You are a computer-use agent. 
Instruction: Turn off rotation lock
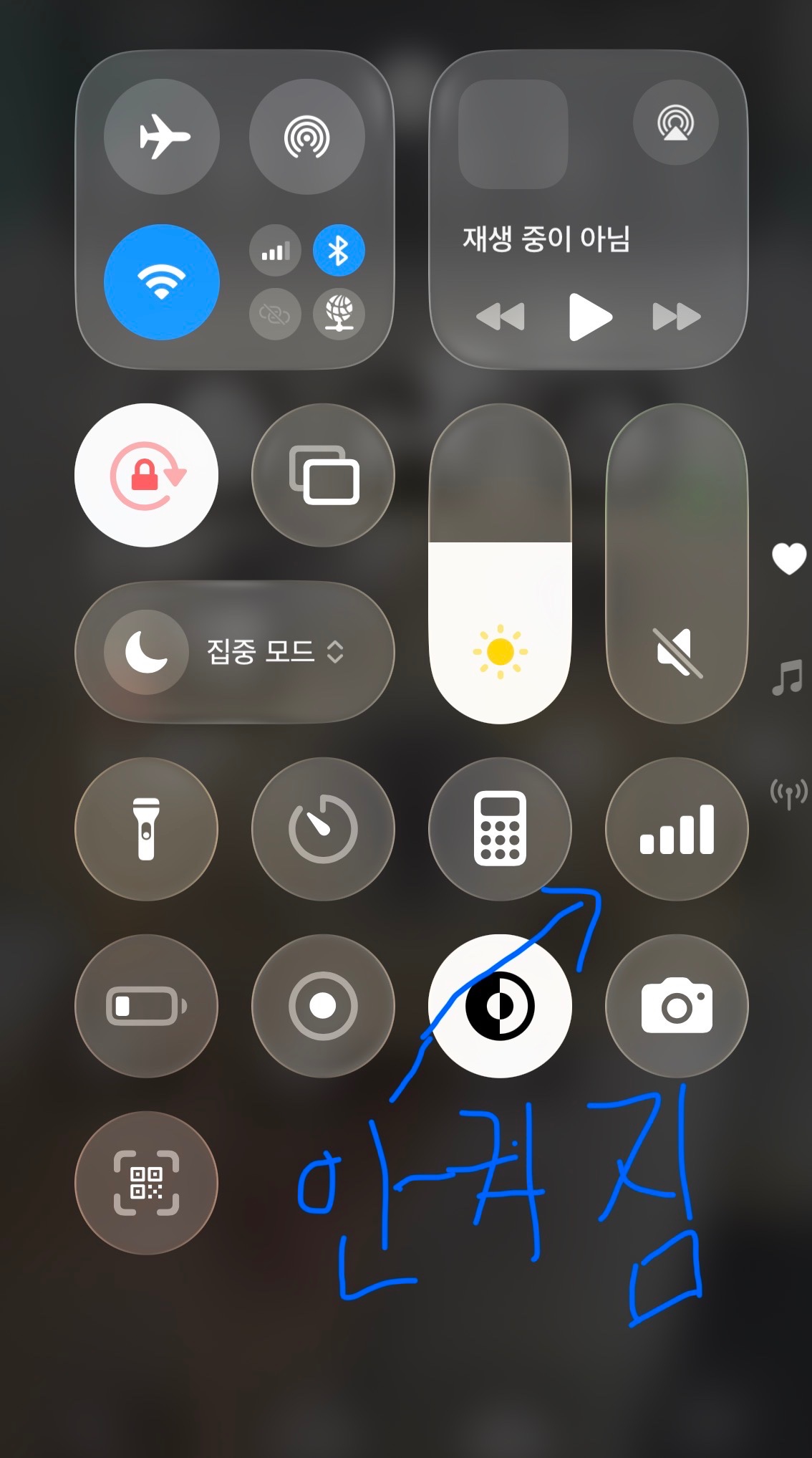pyautogui.click(x=146, y=475)
